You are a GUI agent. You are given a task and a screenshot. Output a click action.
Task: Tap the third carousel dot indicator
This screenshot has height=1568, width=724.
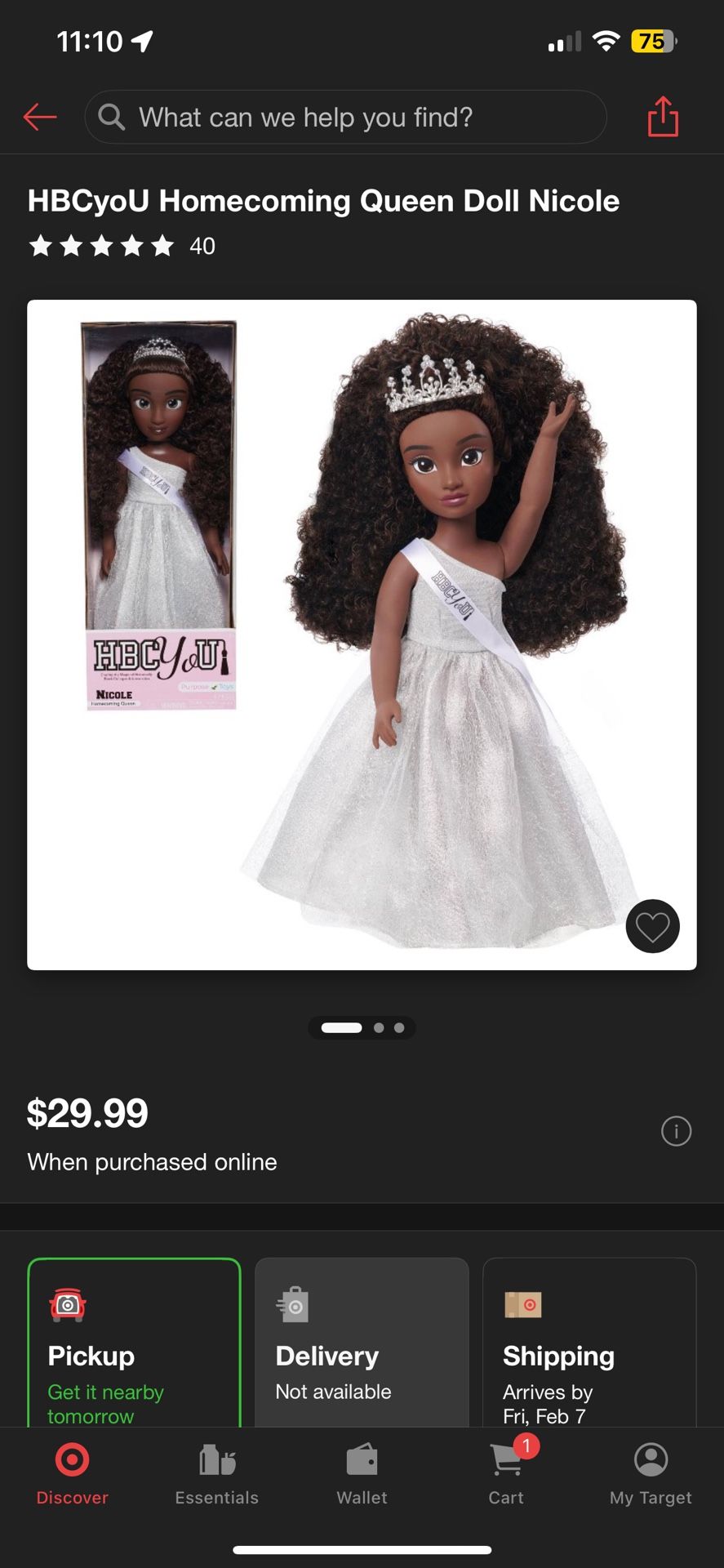[399, 1027]
